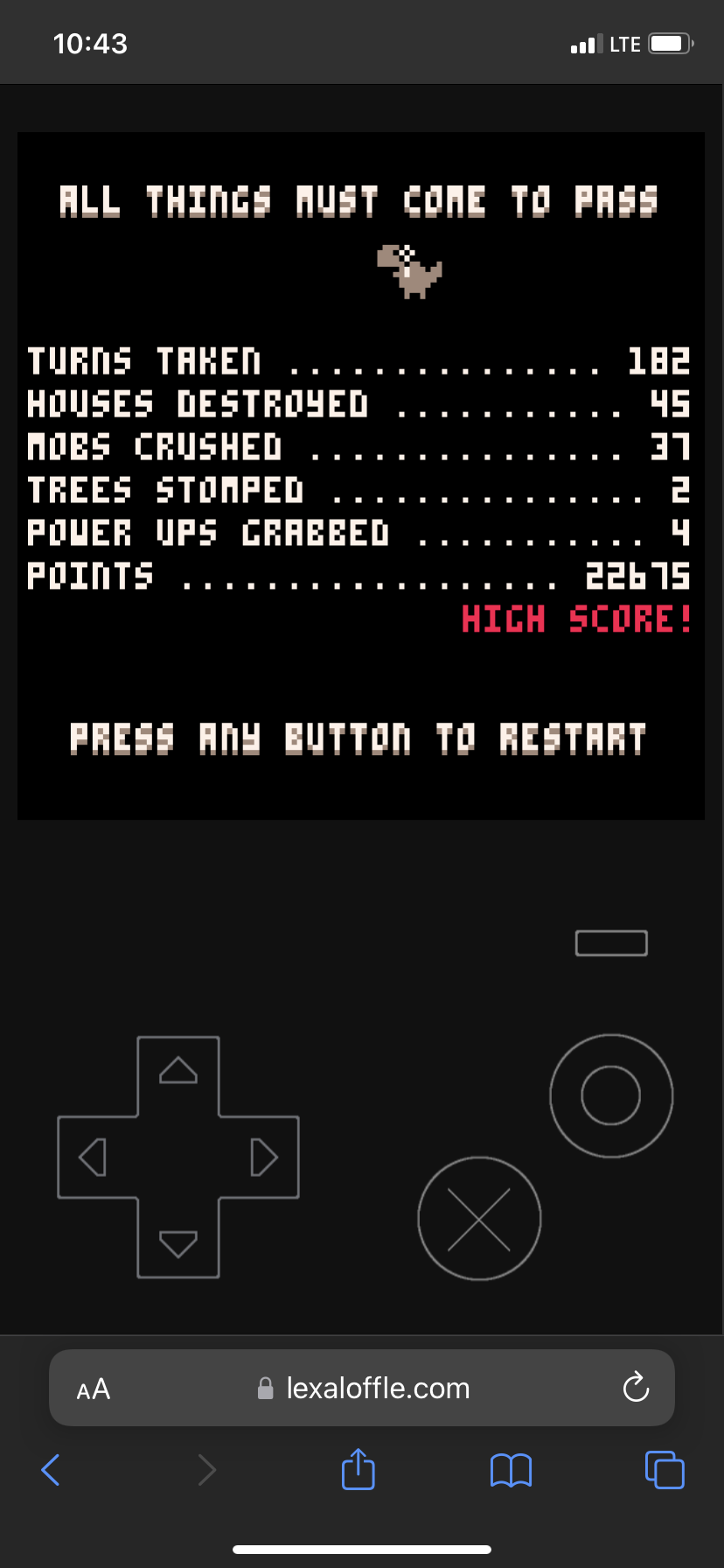Tap the D-pad left arrow
Image resolution: width=724 pixels, height=1568 pixels.
click(x=93, y=1157)
